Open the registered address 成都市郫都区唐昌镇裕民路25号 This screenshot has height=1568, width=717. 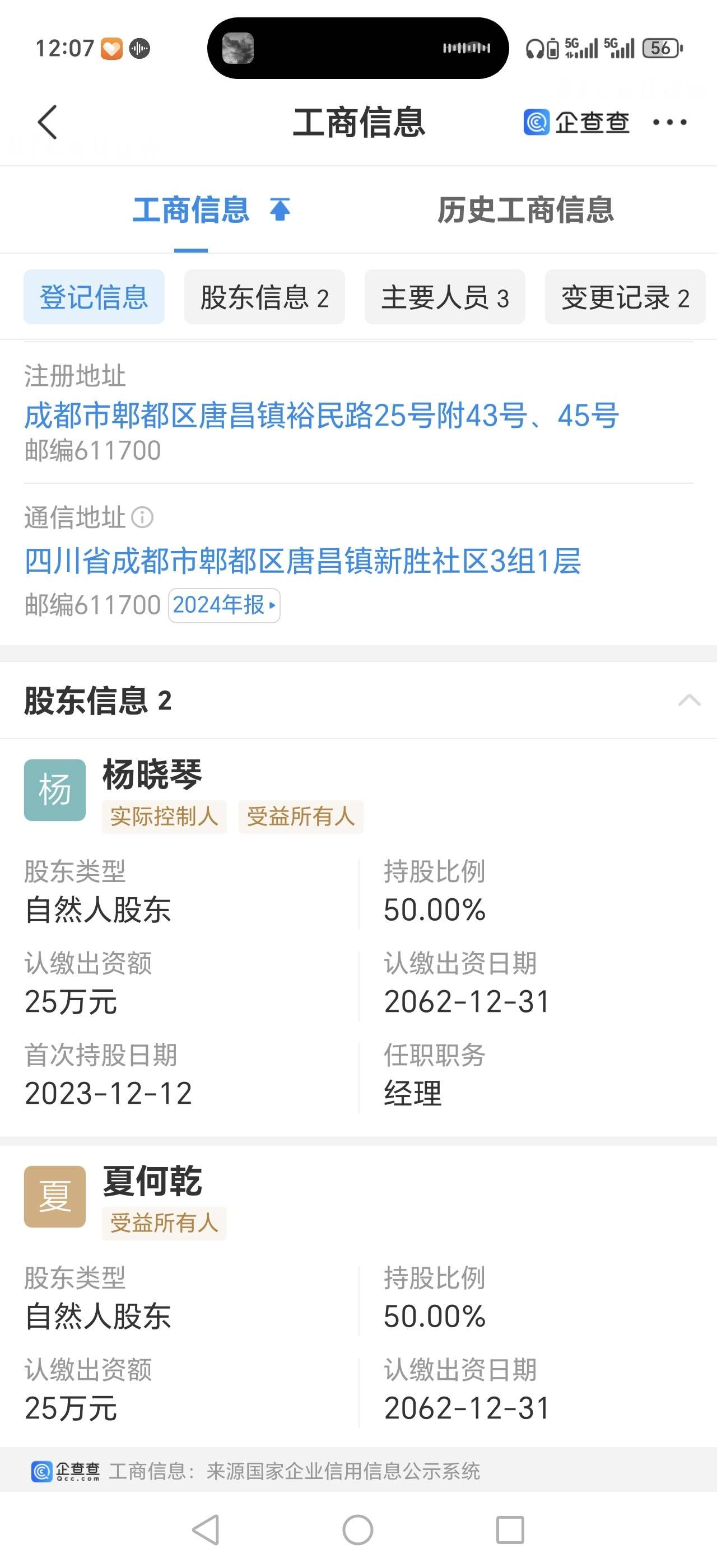(322, 416)
